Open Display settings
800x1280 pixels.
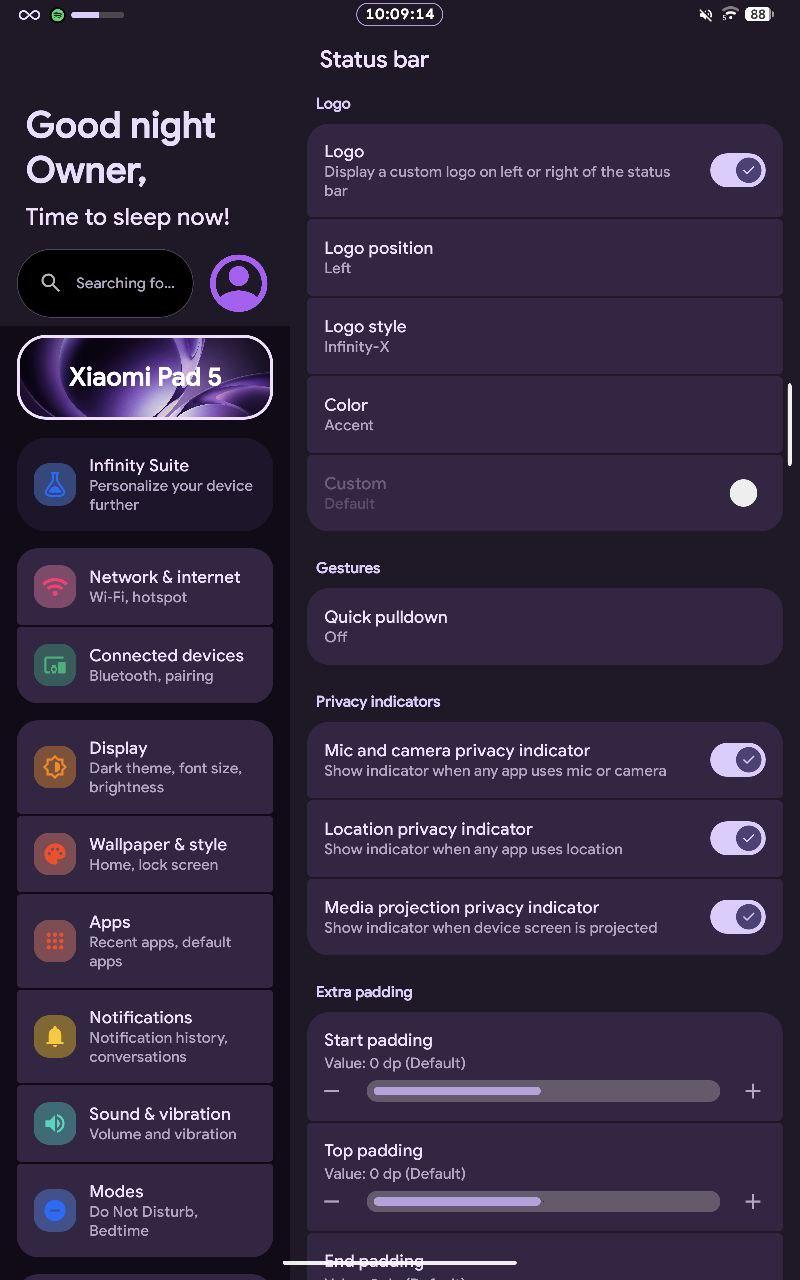click(x=145, y=767)
